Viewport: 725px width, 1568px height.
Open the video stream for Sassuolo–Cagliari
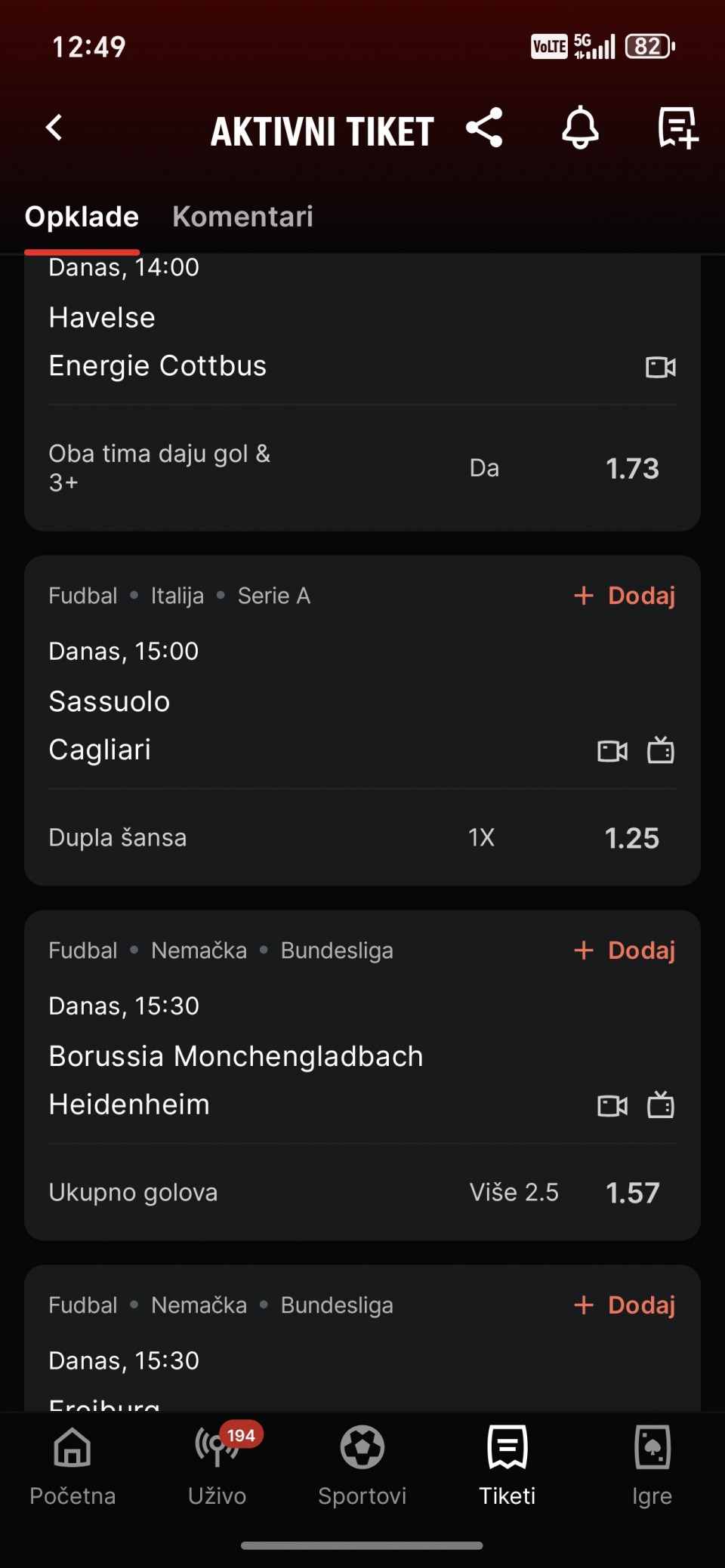[612, 751]
